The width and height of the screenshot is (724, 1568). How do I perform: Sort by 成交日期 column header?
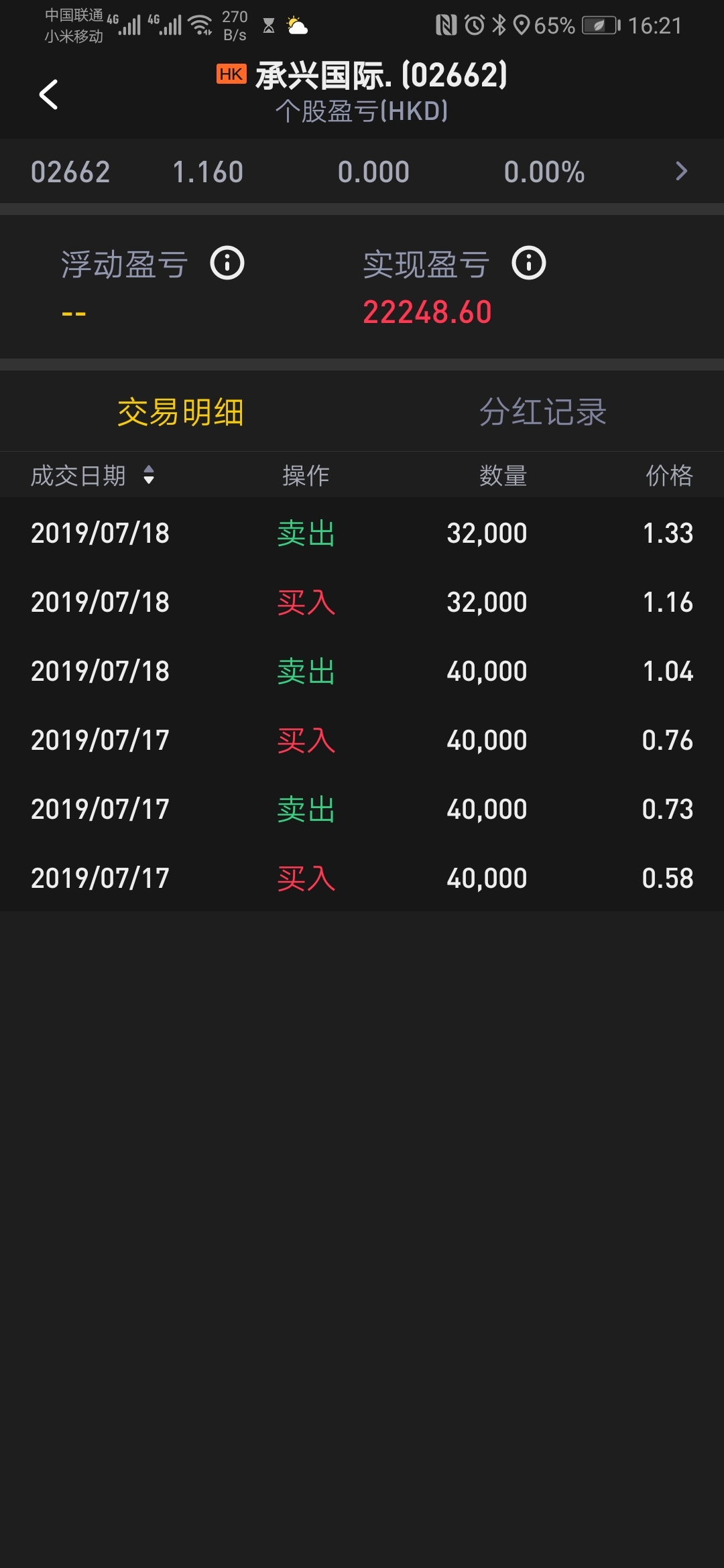(93, 476)
